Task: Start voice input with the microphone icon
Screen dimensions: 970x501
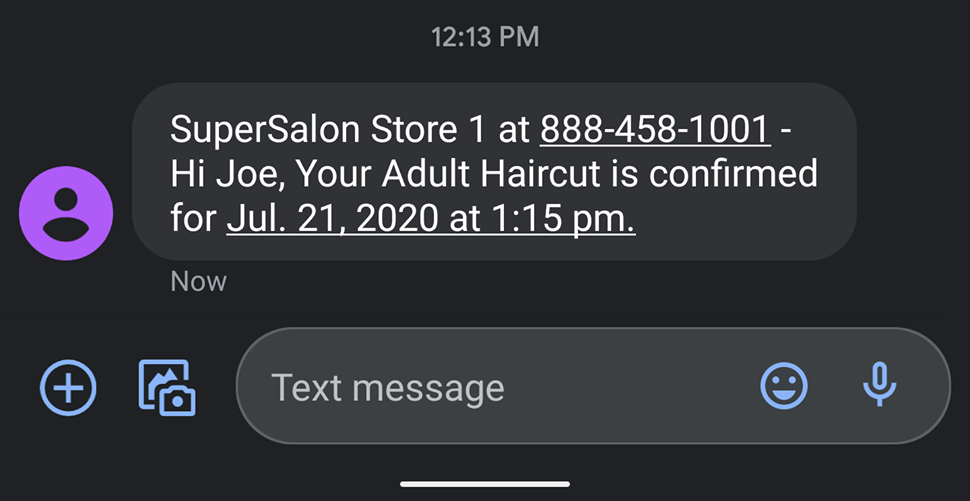Action: (x=879, y=385)
